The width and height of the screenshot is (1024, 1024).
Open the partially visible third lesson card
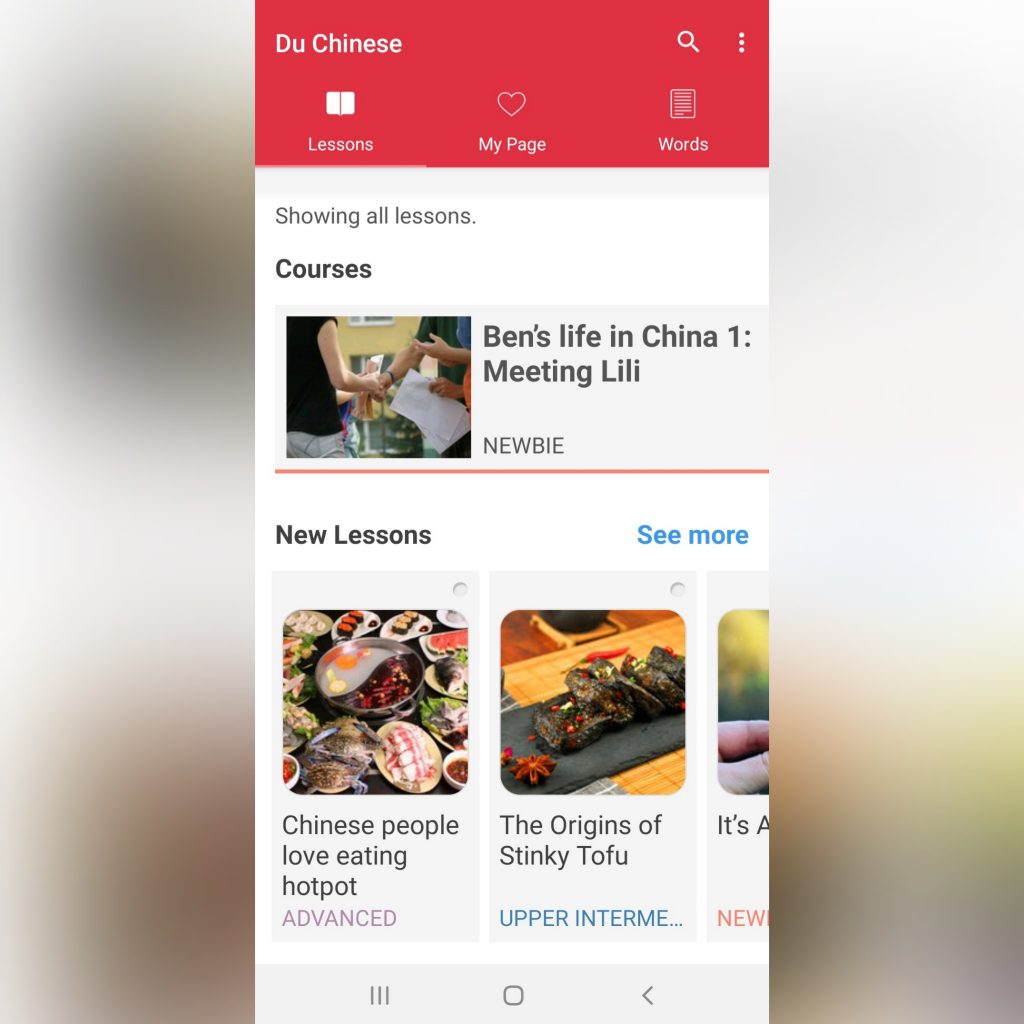click(742, 755)
